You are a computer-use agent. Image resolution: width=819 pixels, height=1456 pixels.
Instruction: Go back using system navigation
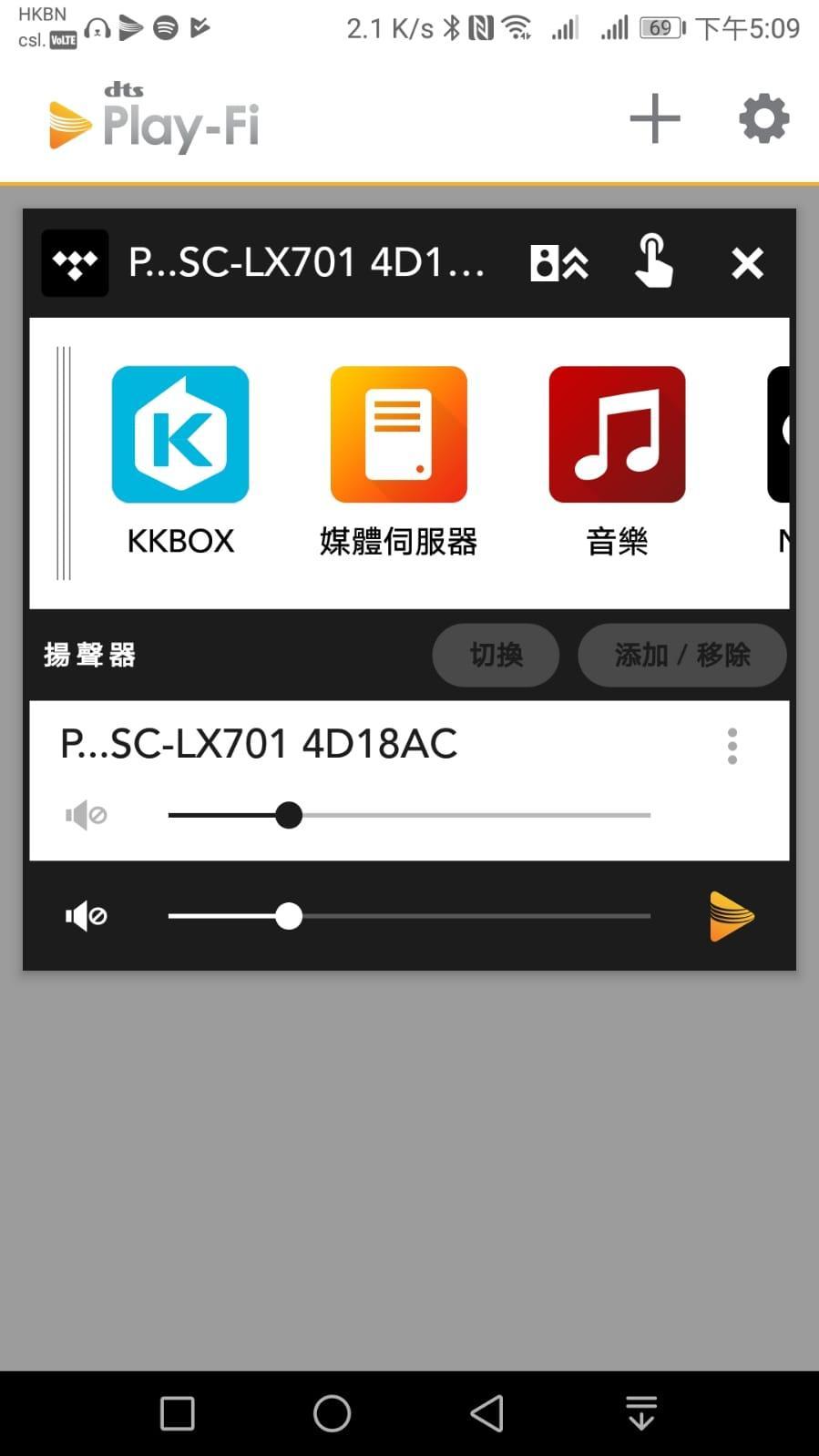point(486,1413)
